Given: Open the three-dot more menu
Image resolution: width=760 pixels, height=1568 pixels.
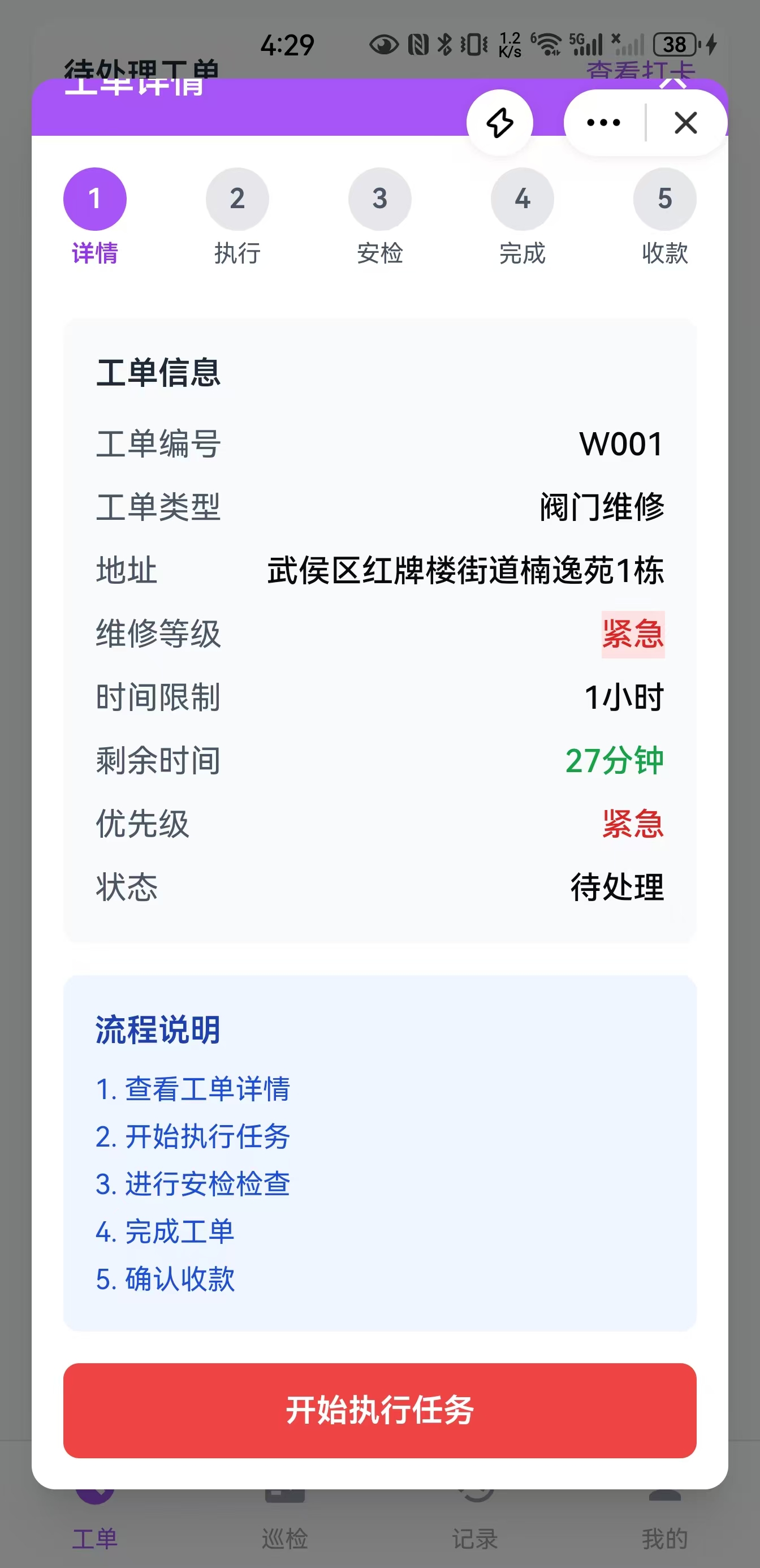Looking at the screenshot, I should 603,123.
